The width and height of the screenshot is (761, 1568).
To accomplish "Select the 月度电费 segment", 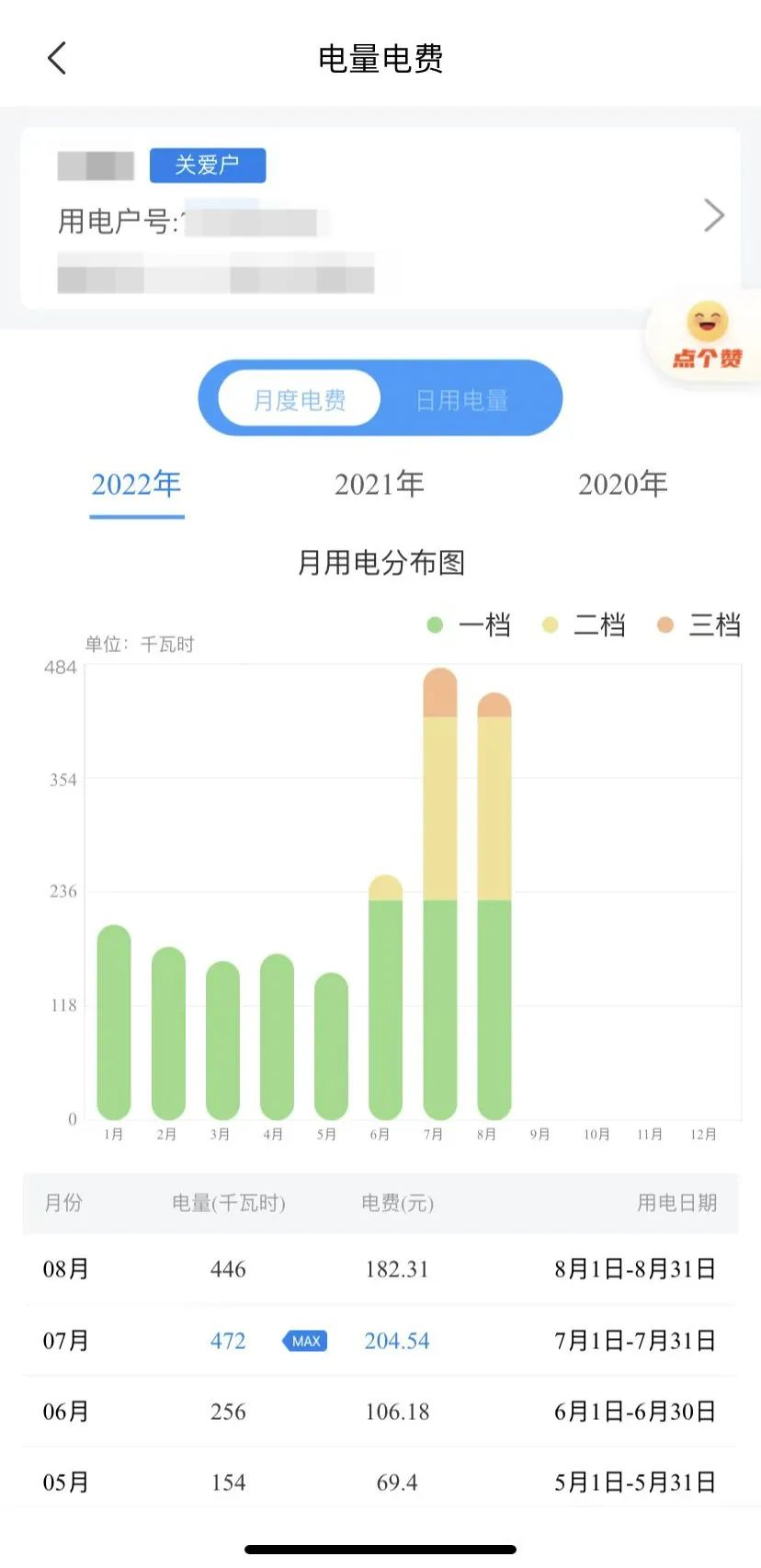I will click(x=300, y=400).
